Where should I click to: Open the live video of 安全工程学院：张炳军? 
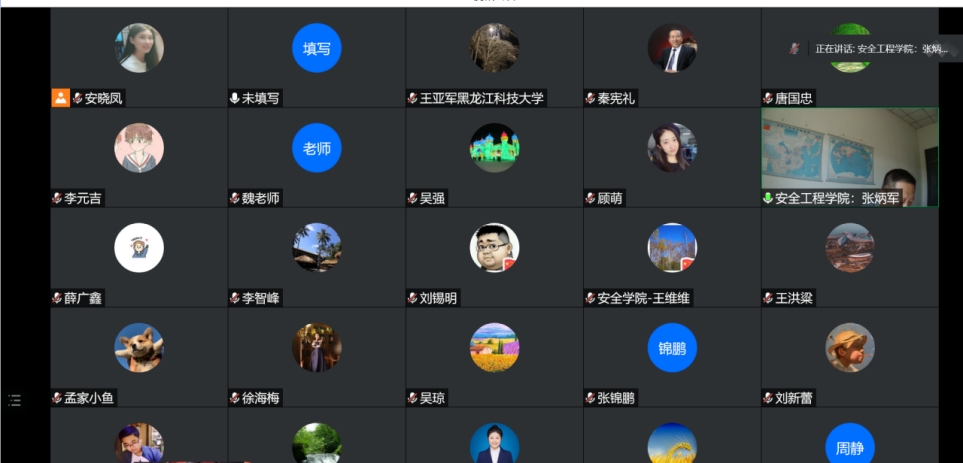tap(850, 155)
